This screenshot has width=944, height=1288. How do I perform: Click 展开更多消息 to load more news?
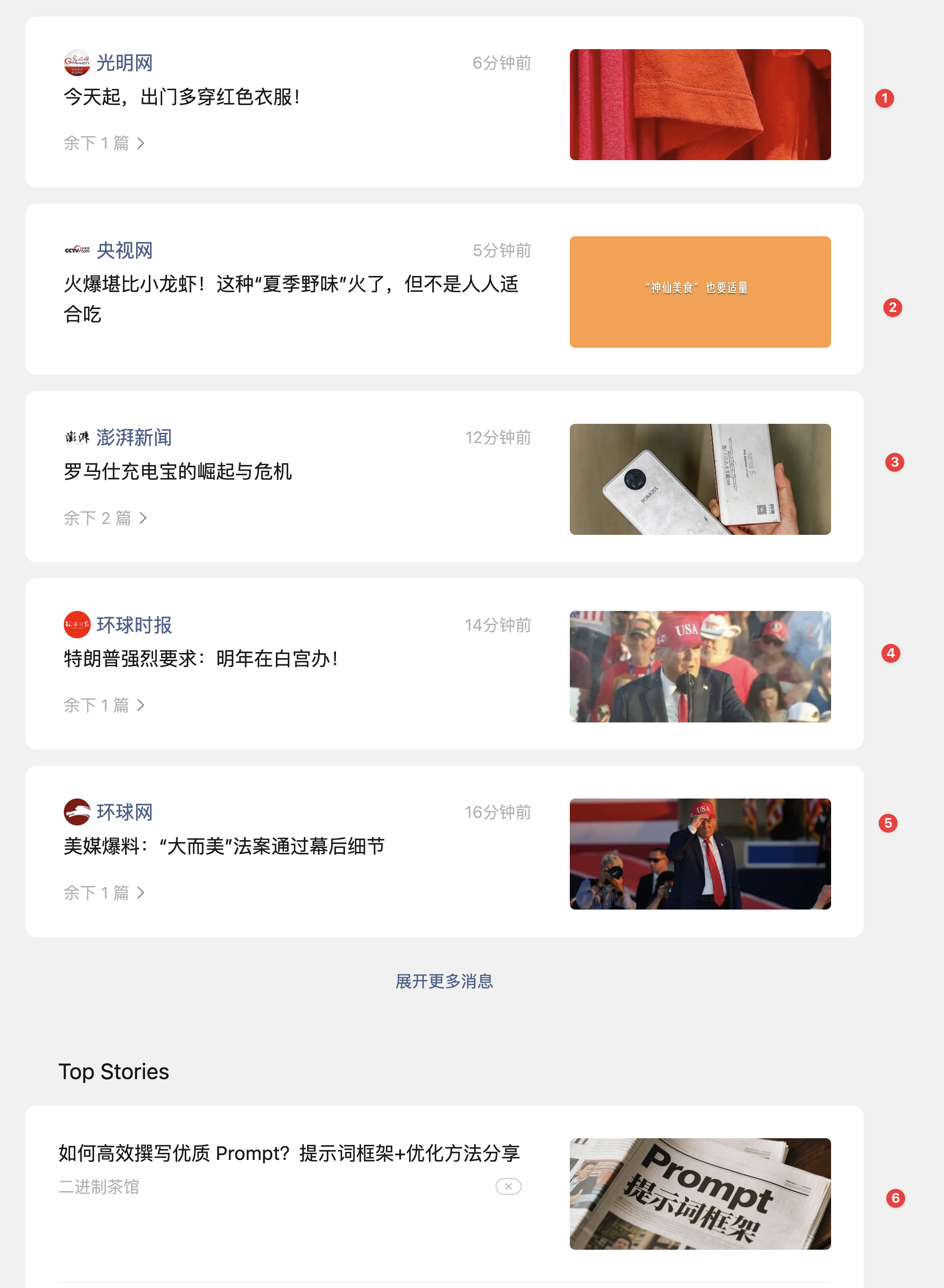pyautogui.click(x=444, y=981)
